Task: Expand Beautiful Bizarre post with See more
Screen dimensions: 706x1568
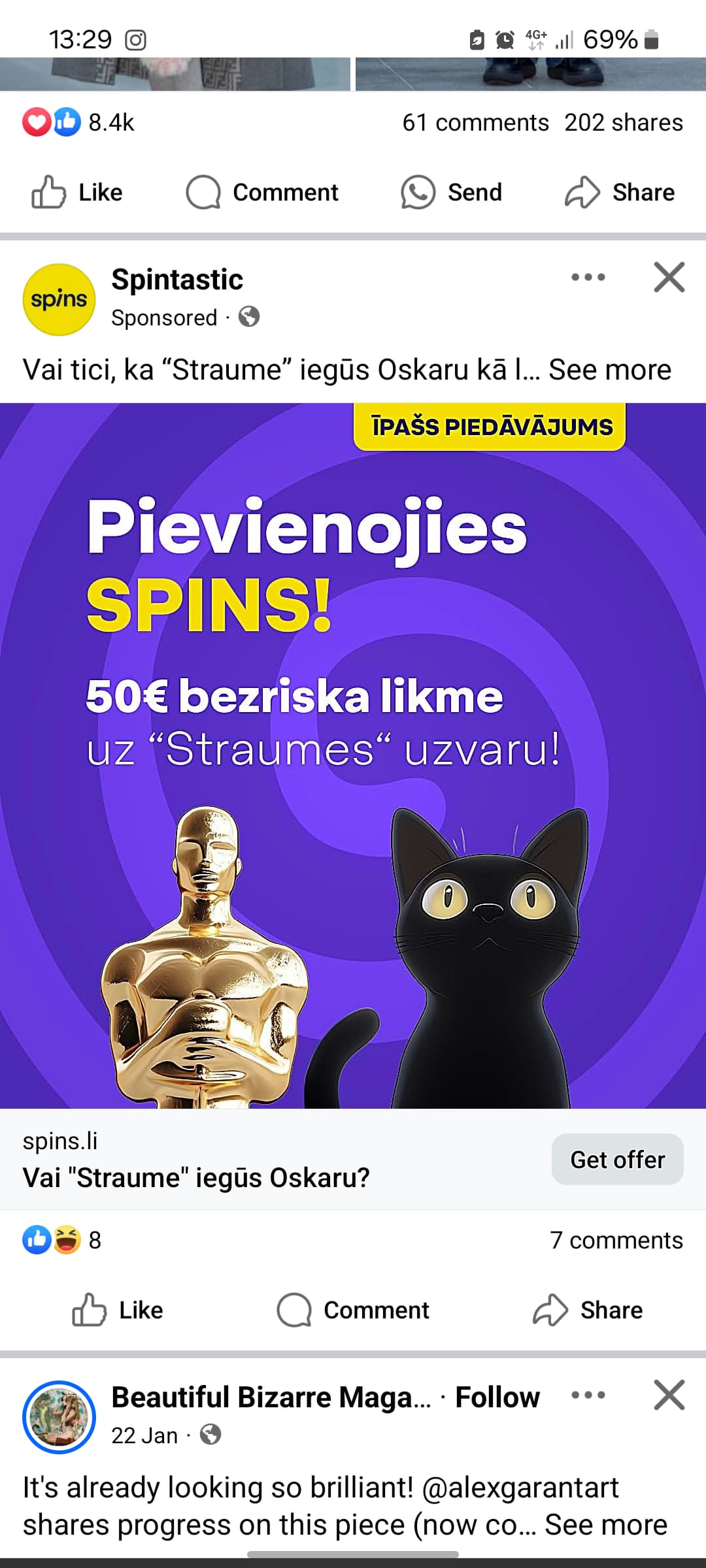Action: pos(606,1525)
